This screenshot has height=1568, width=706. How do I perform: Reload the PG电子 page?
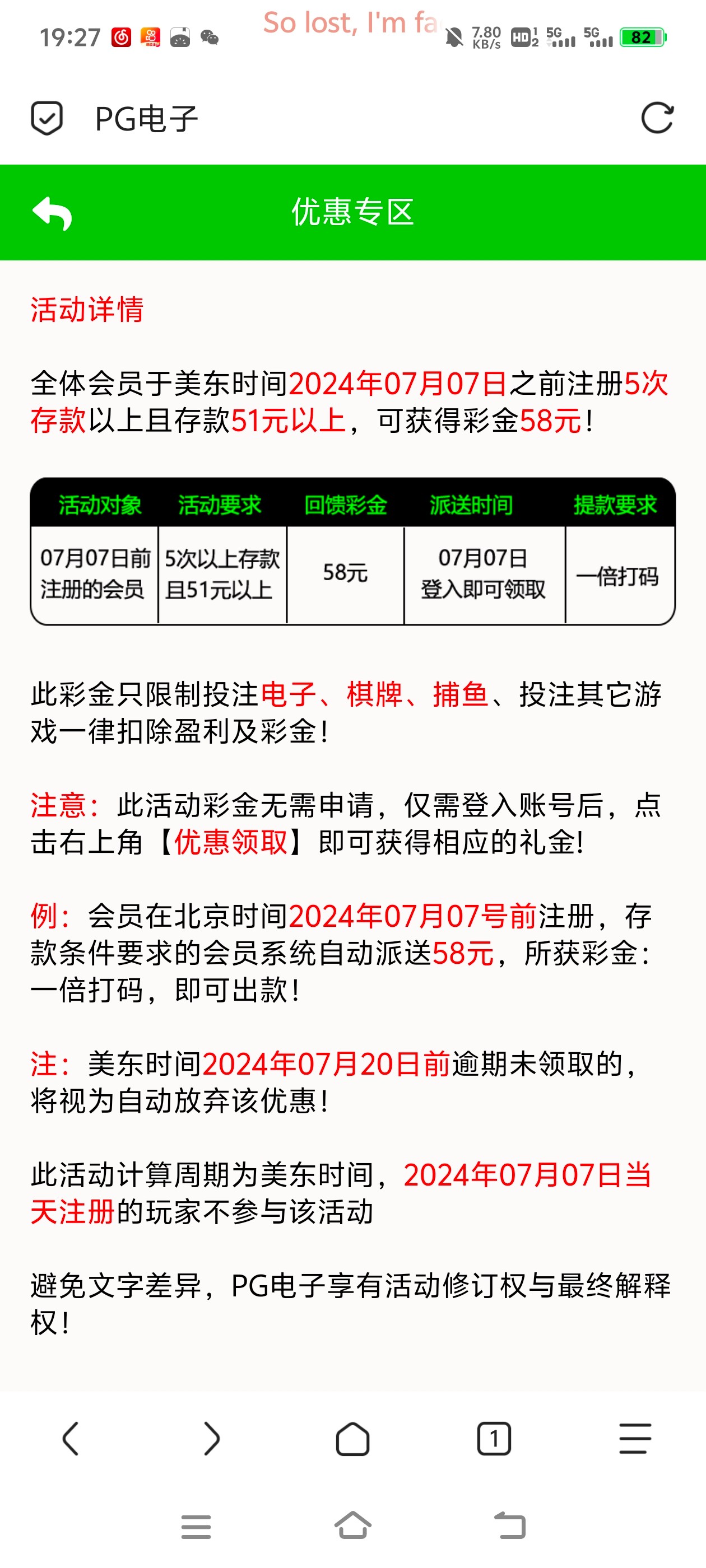pos(657,118)
